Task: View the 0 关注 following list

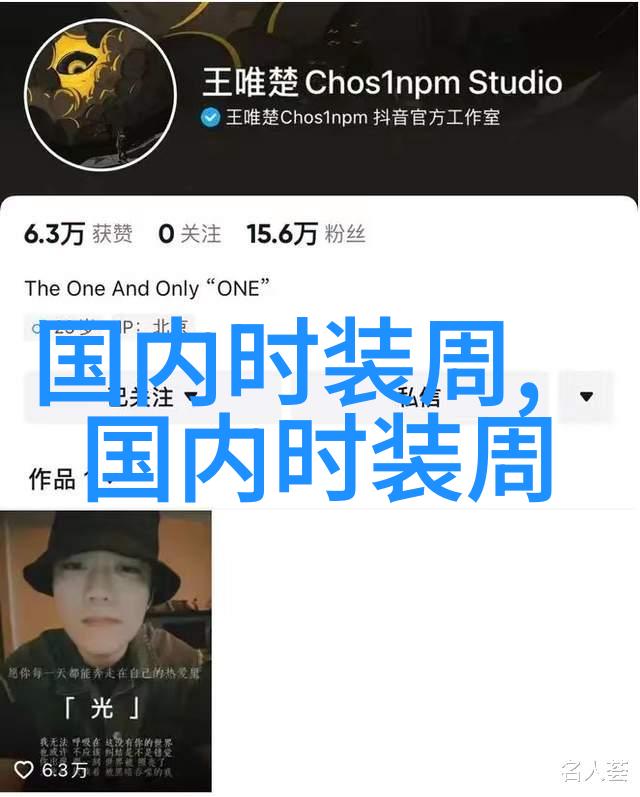Action: (x=190, y=234)
